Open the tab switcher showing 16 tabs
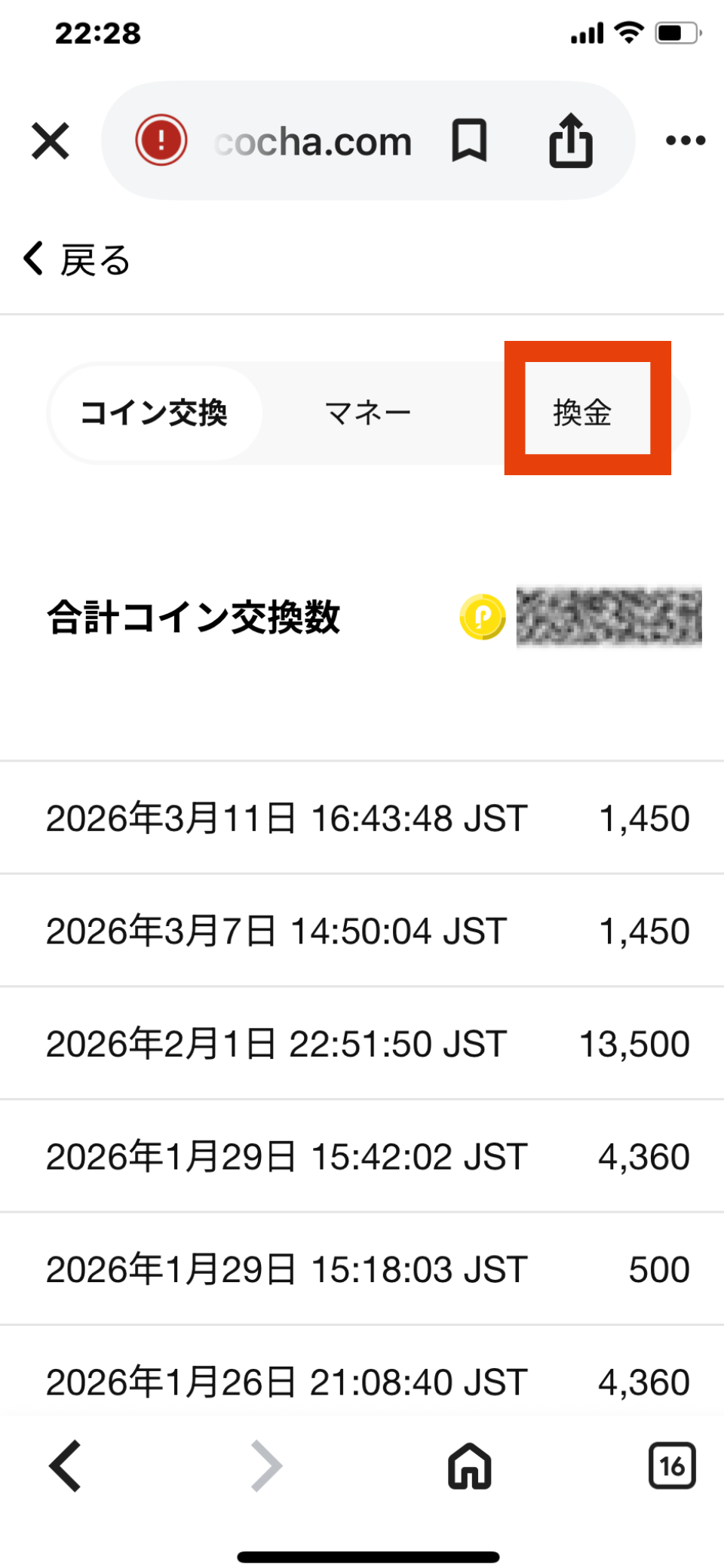This screenshot has height=1568, width=724. [x=672, y=1465]
